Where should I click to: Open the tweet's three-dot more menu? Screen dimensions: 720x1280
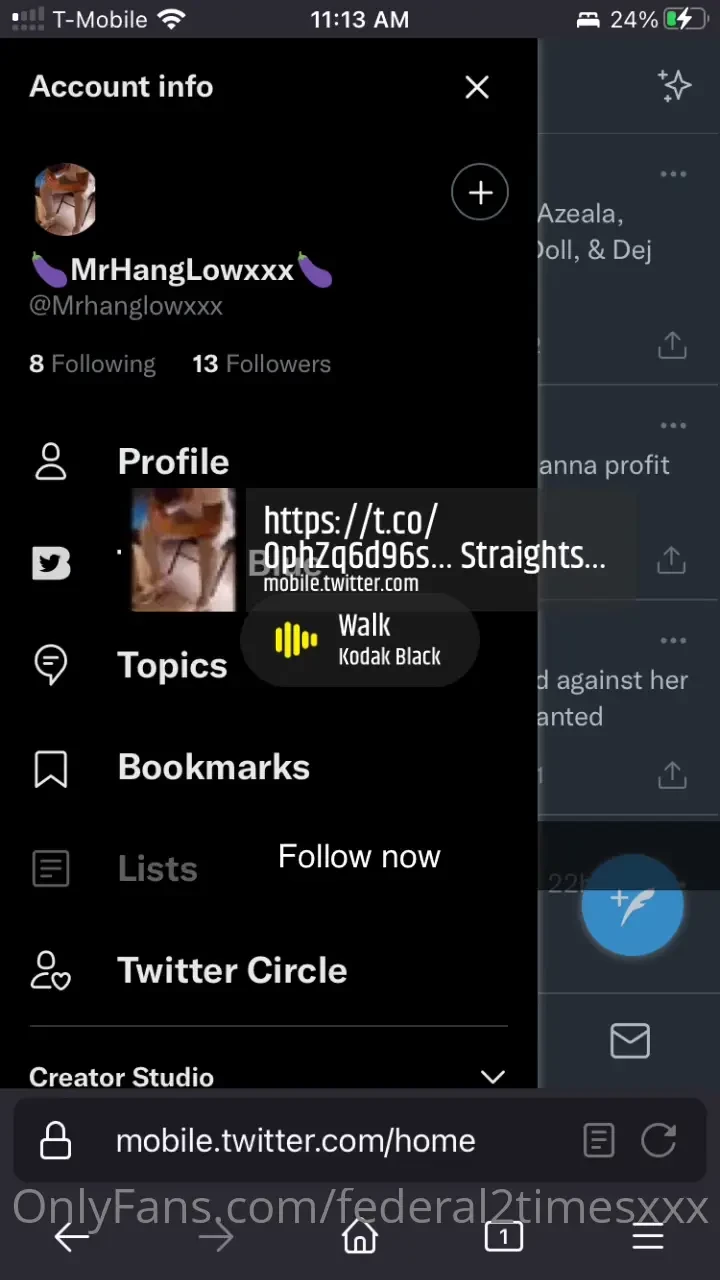click(x=673, y=173)
